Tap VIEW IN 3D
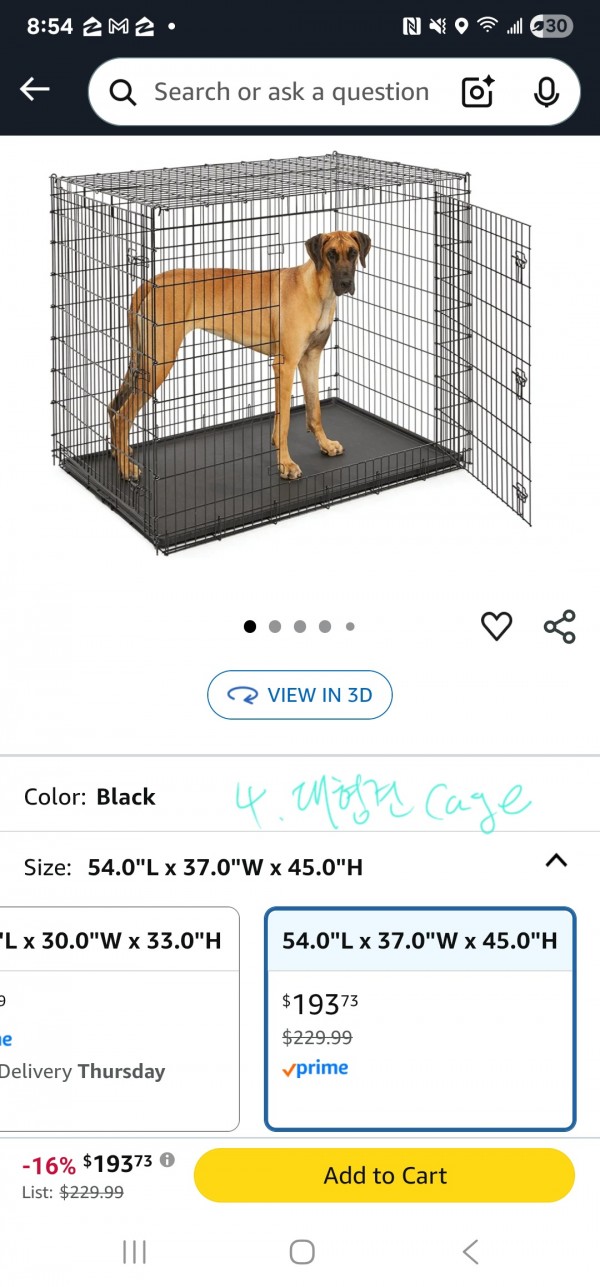The image size is (600, 1287). 299,695
